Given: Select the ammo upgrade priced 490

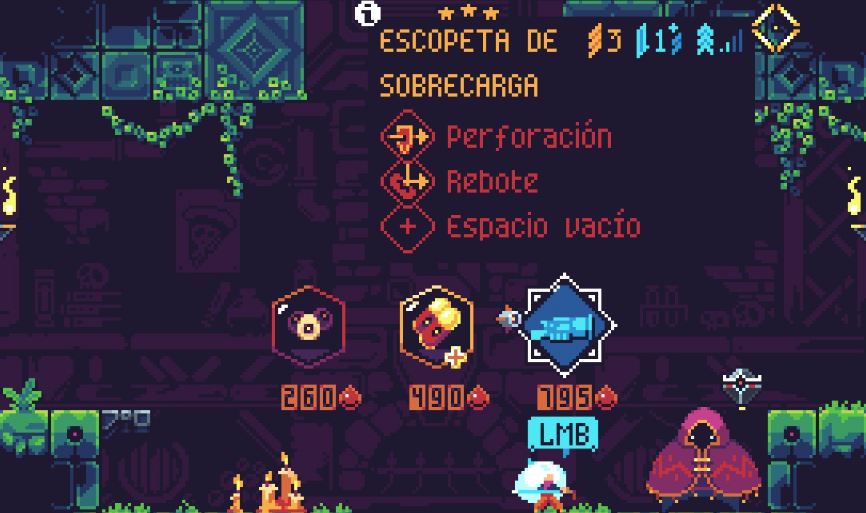Looking at the screenshot, I should point(436,327).
